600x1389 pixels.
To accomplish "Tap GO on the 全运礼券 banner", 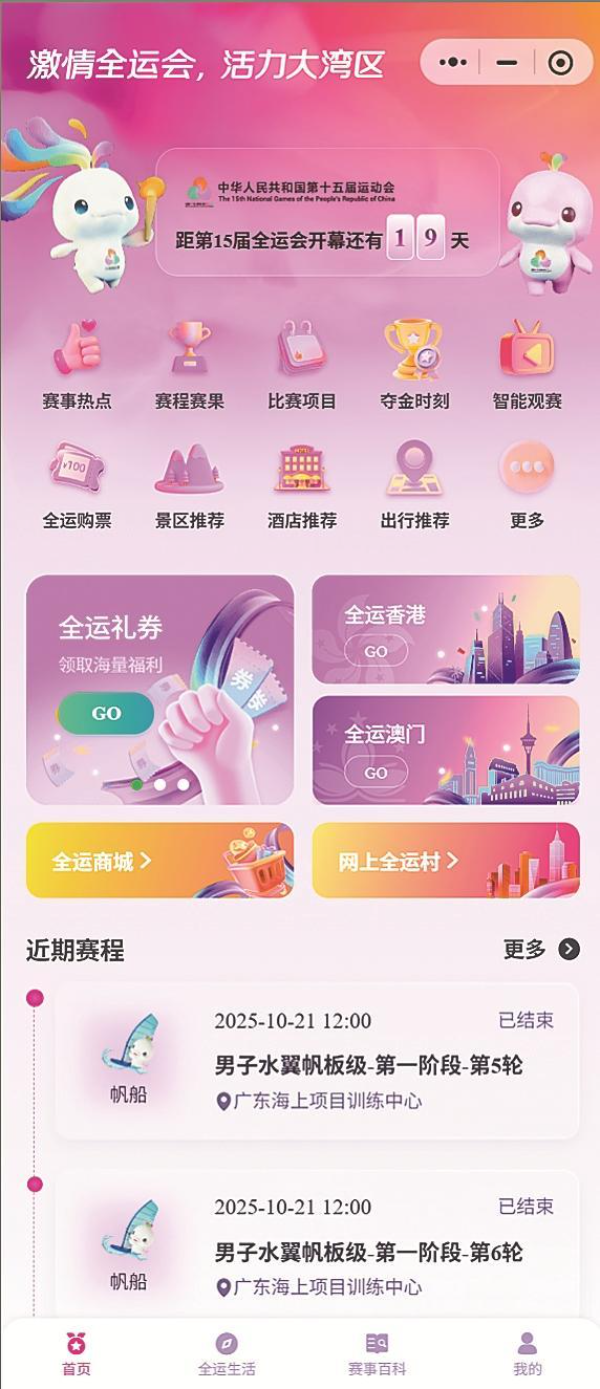I will coord(106,713).
